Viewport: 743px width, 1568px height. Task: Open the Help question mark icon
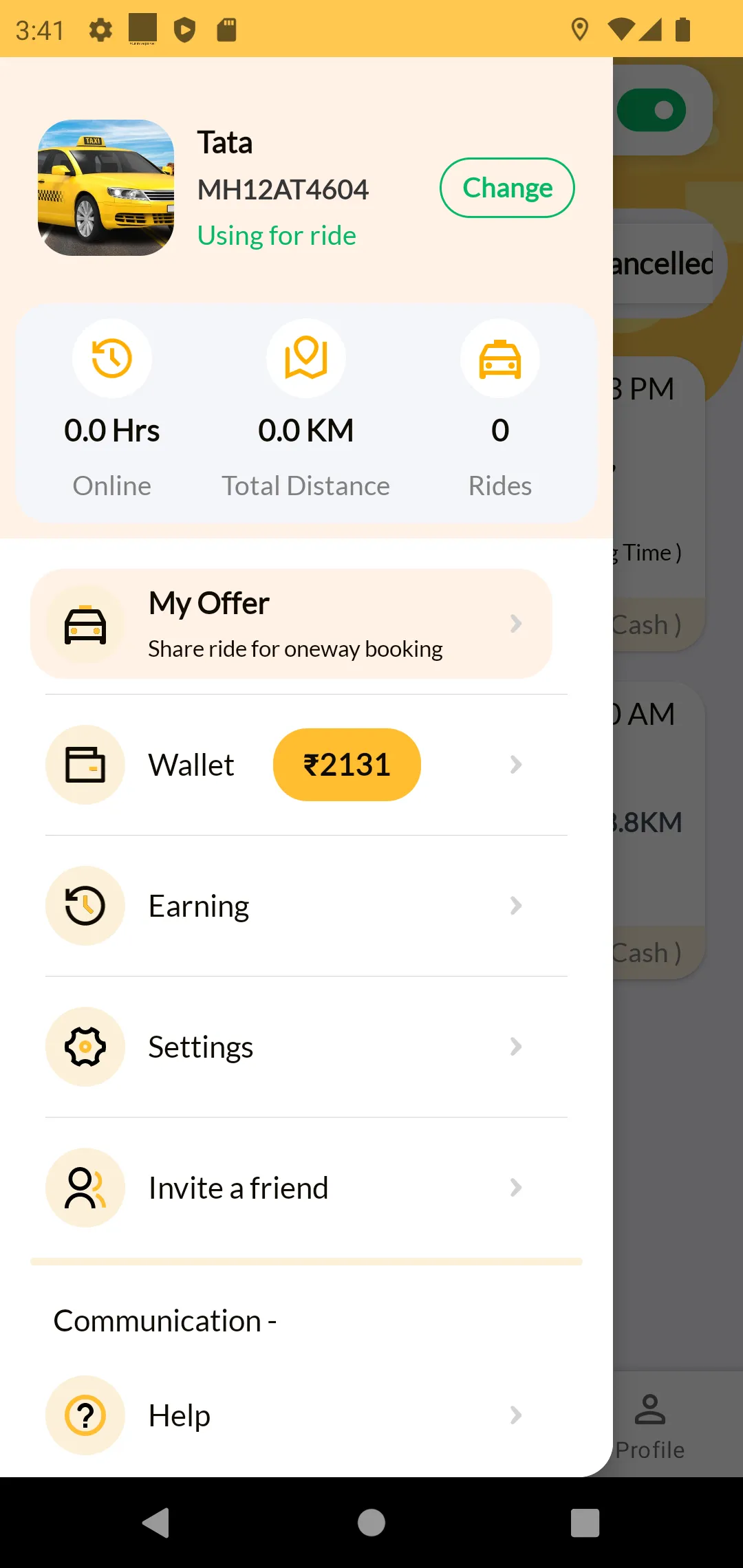[85, 1415]
